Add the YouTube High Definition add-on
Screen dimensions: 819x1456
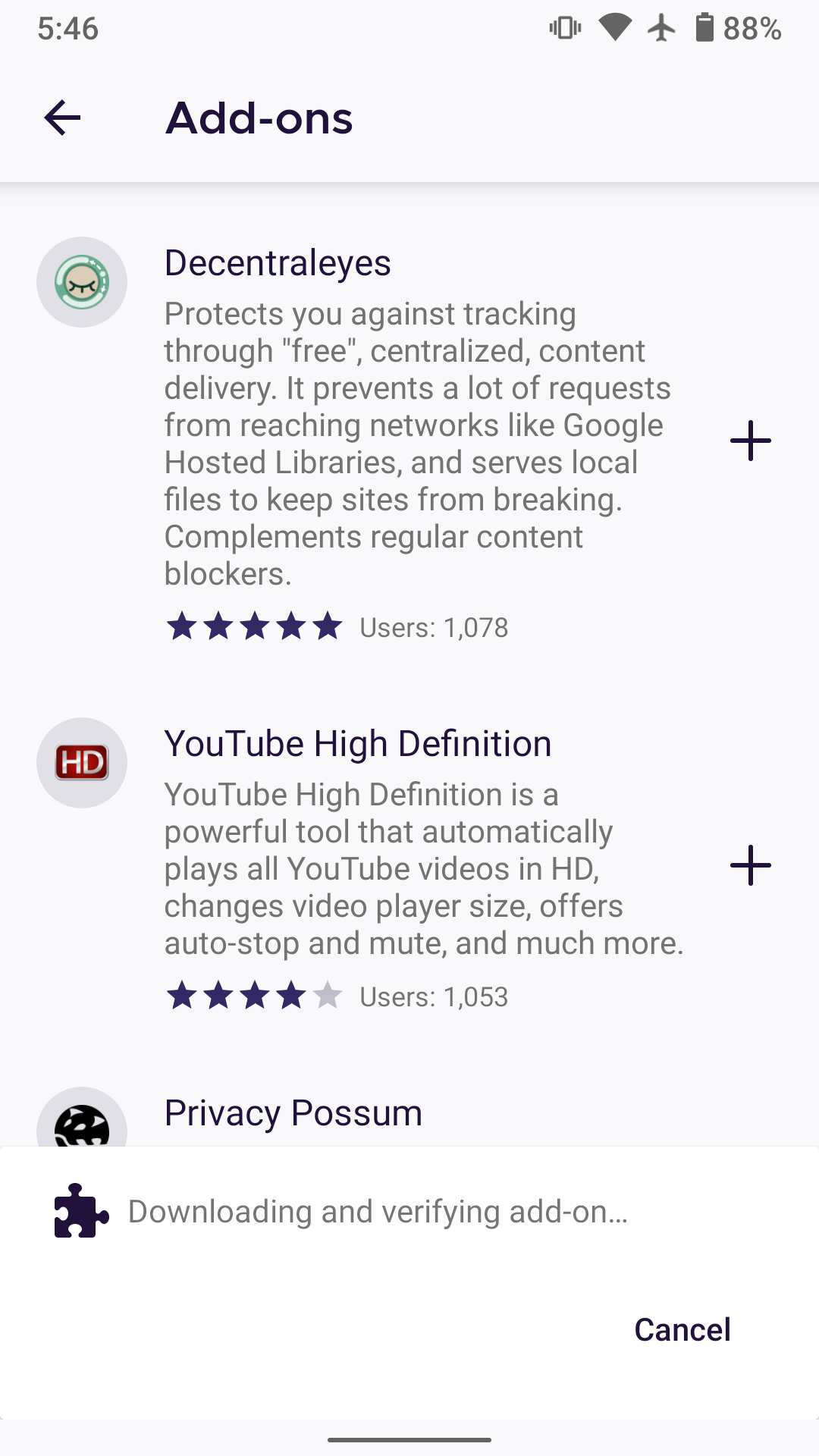(x=750, y=865)
